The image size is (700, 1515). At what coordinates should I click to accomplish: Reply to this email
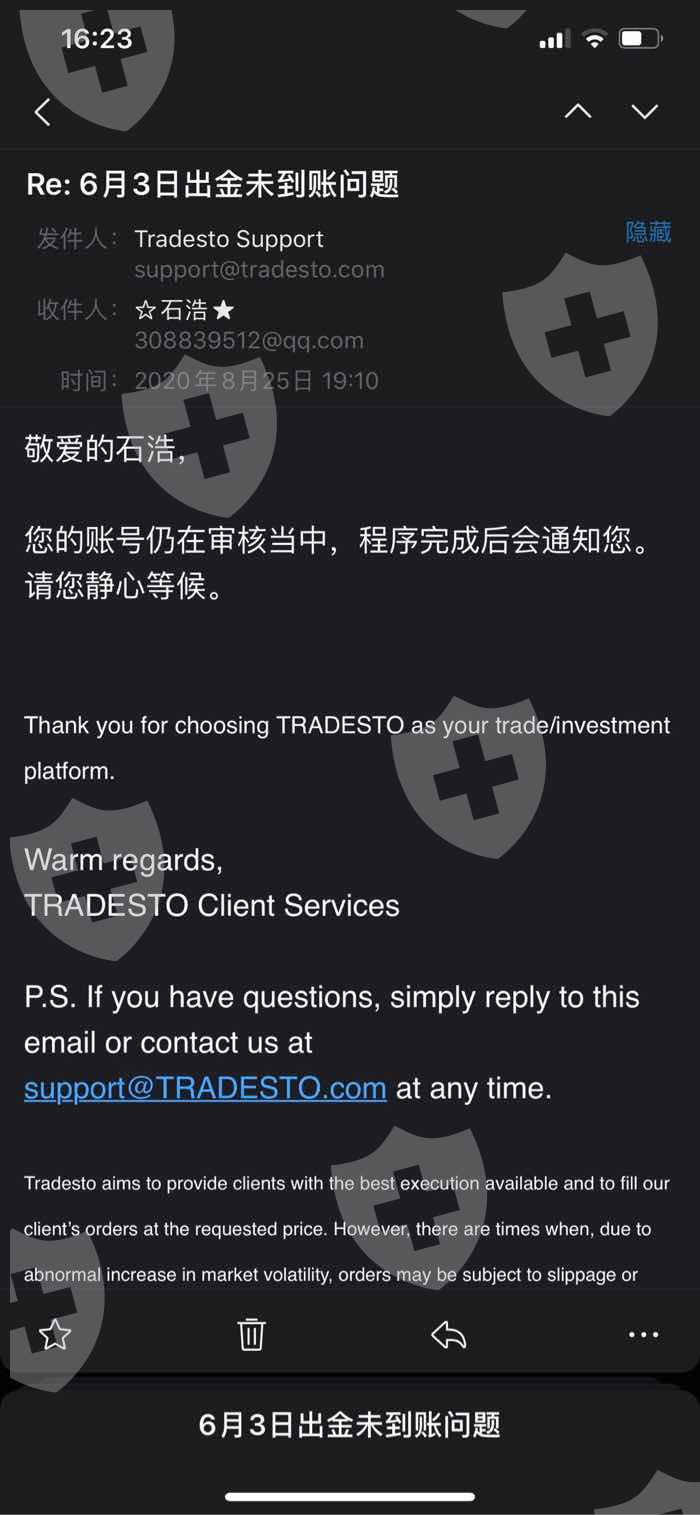[448, 1334]
